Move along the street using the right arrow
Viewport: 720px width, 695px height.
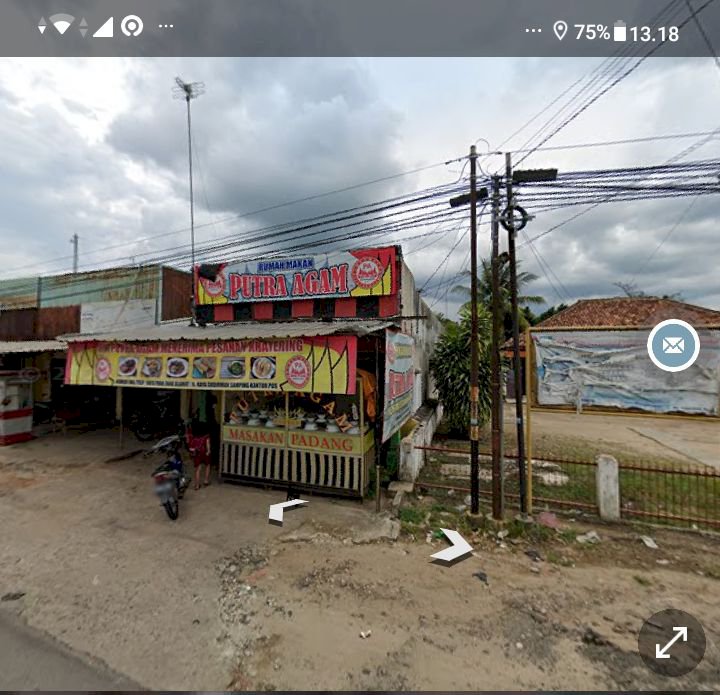tap(453, 548)
